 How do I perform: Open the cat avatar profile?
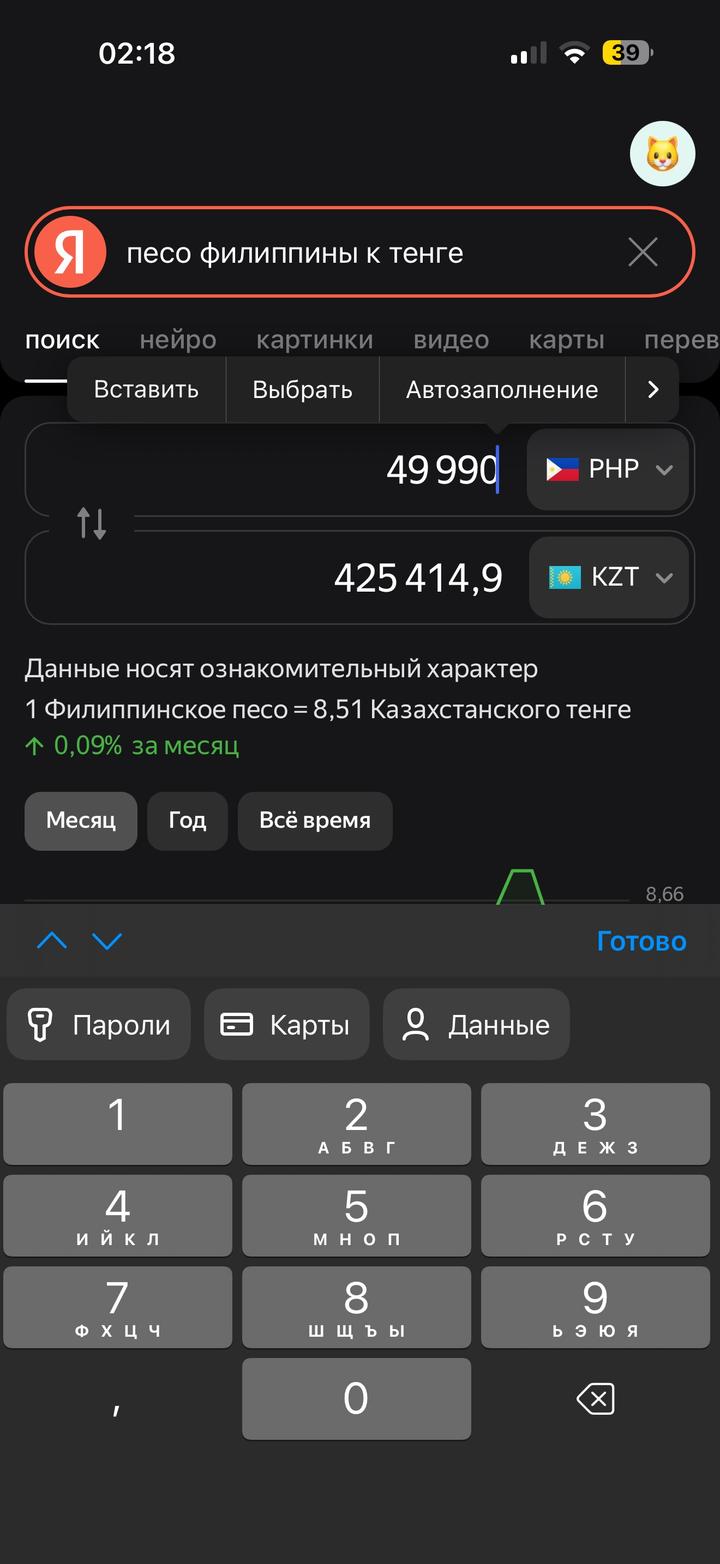(x=662, y=154)
